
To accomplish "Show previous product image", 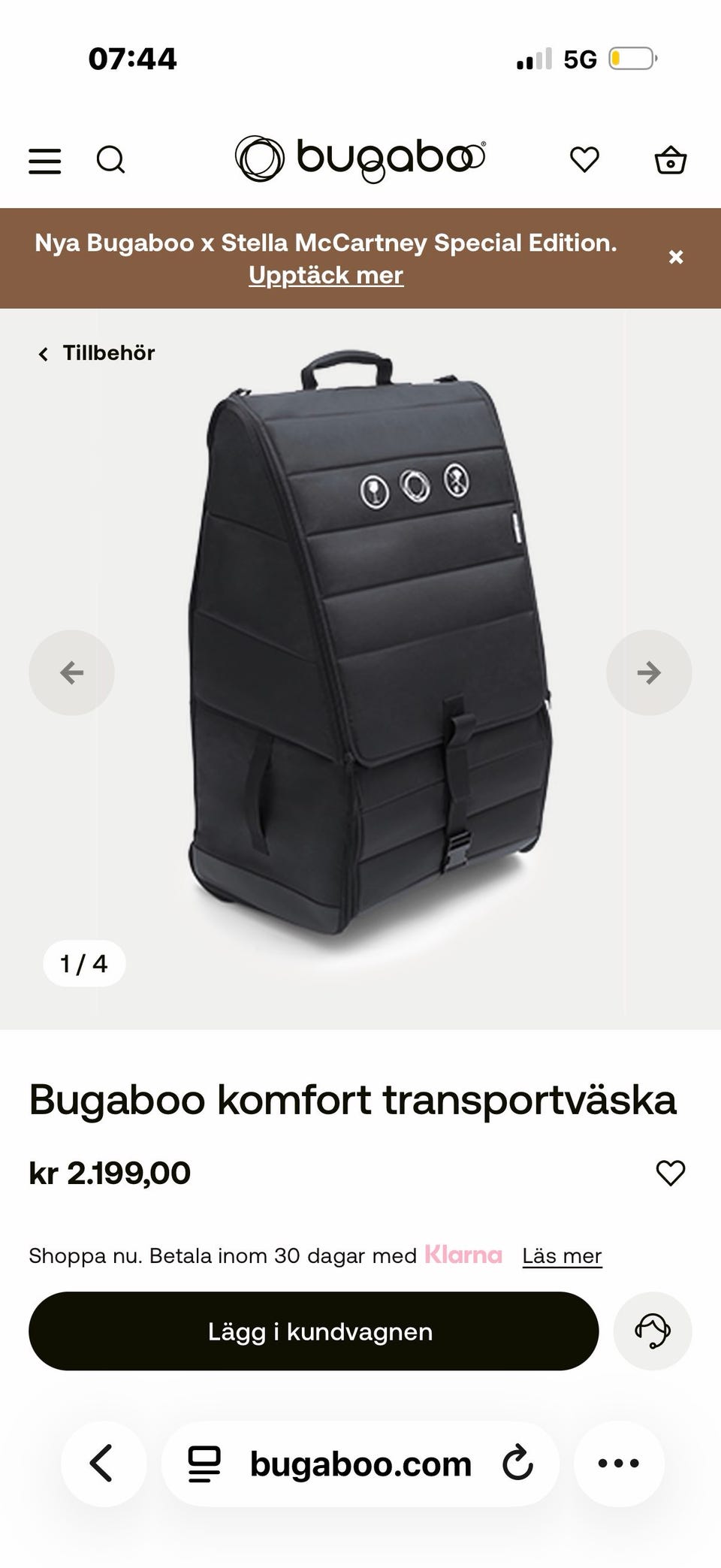I will coord(71,672).
